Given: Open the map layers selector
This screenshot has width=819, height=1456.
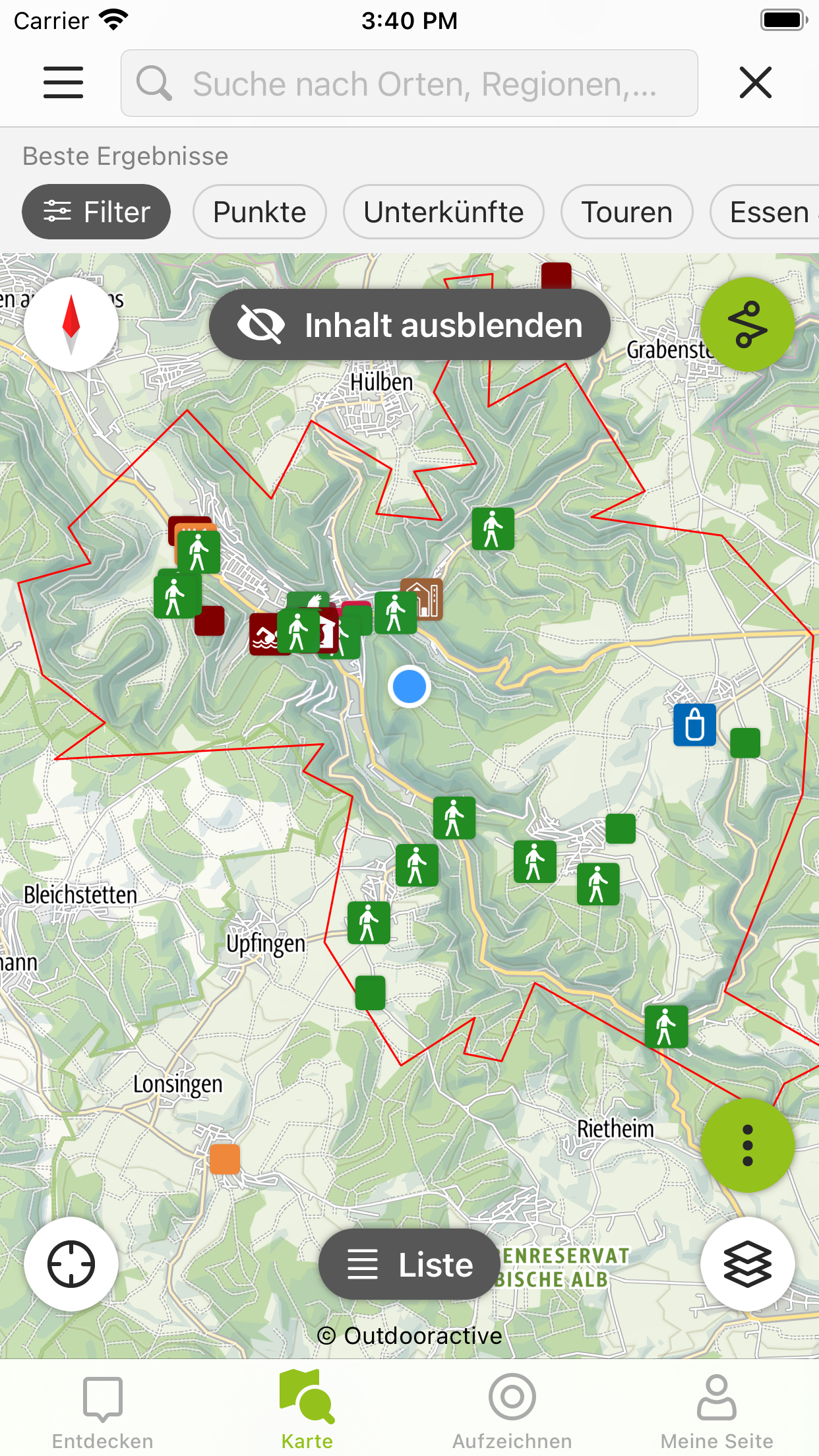Looking at the screenshot, I should coord(747,1264).
